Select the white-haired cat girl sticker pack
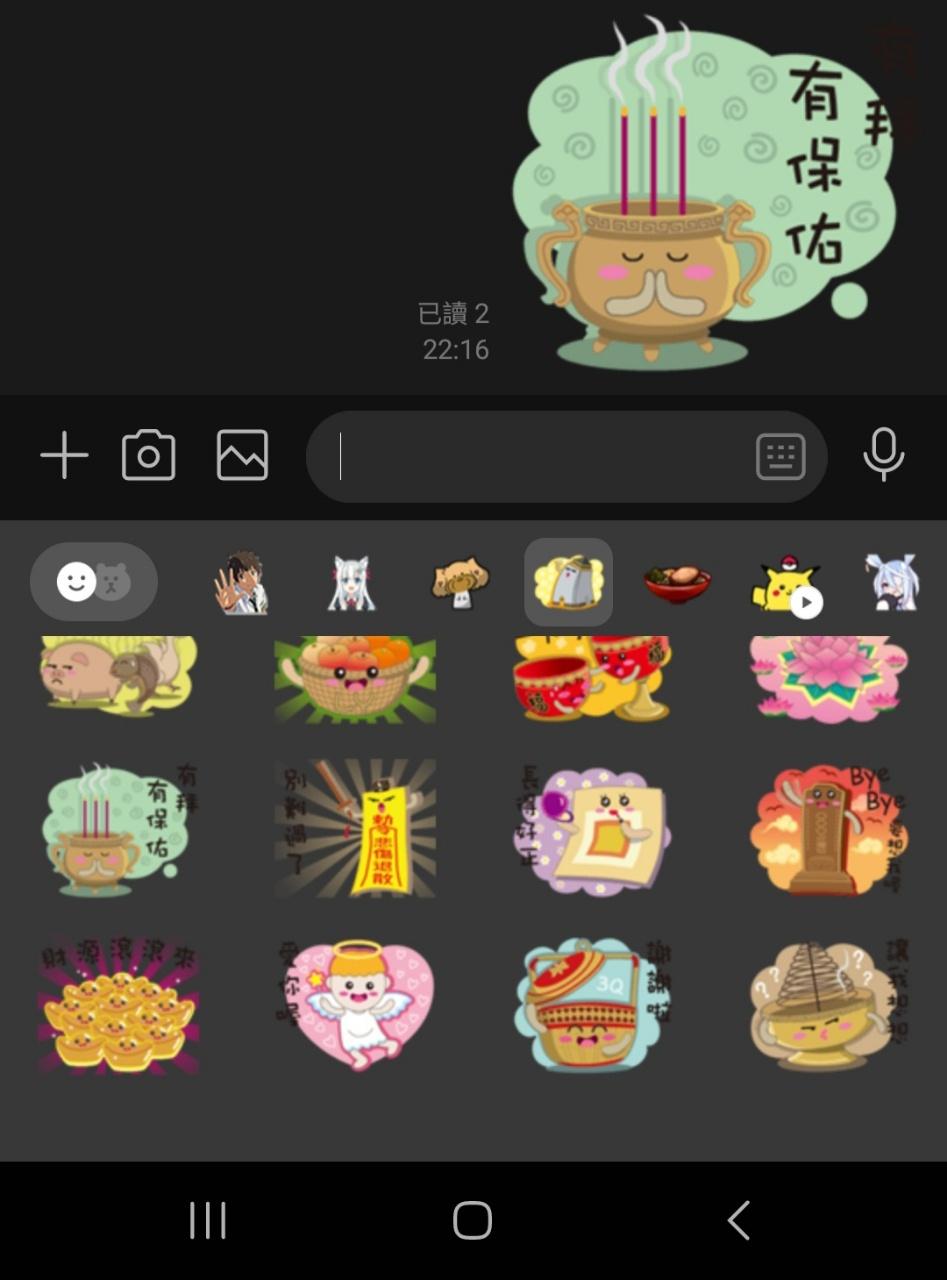 (x=352, y=584)
